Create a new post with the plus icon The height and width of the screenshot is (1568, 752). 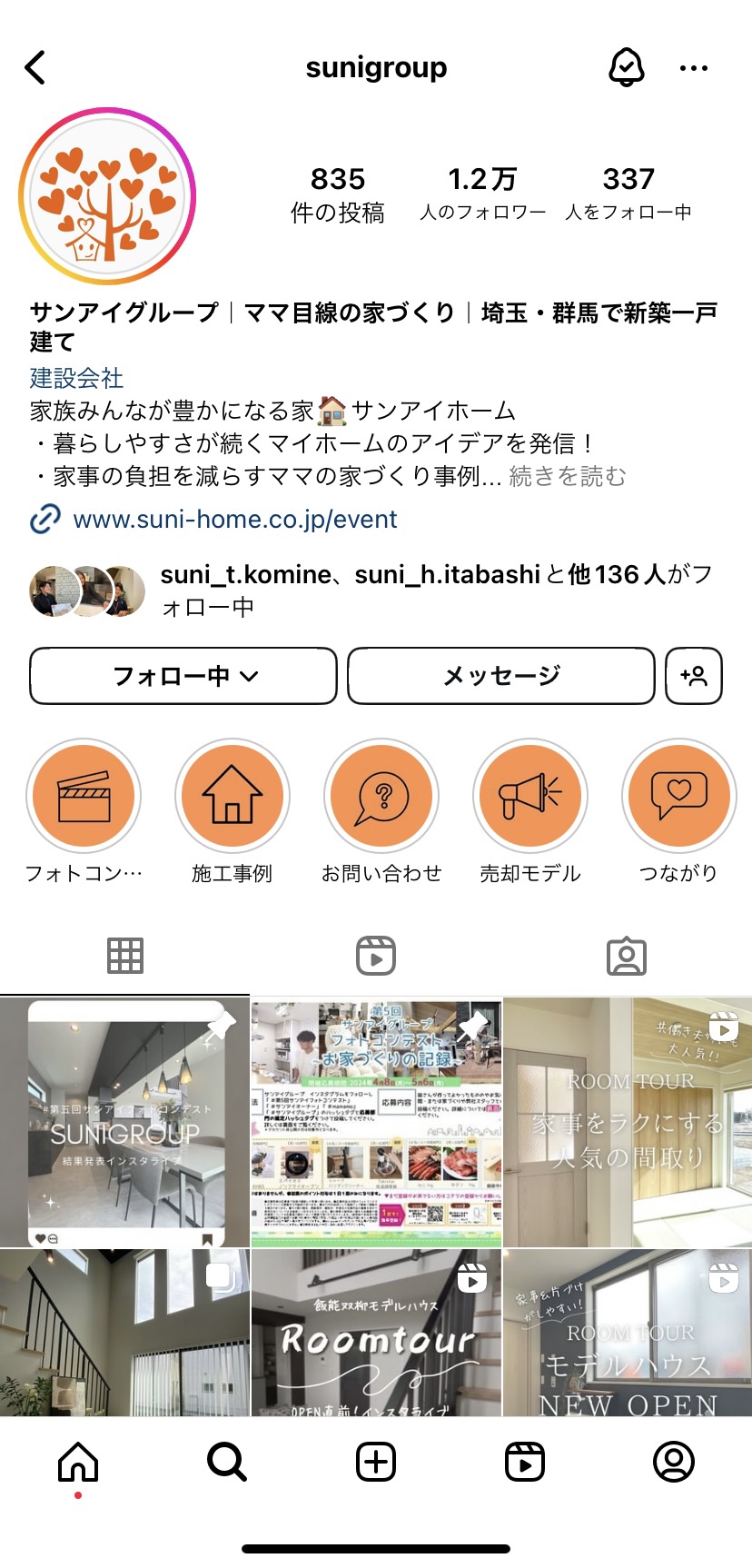[x=376, y=1462]
